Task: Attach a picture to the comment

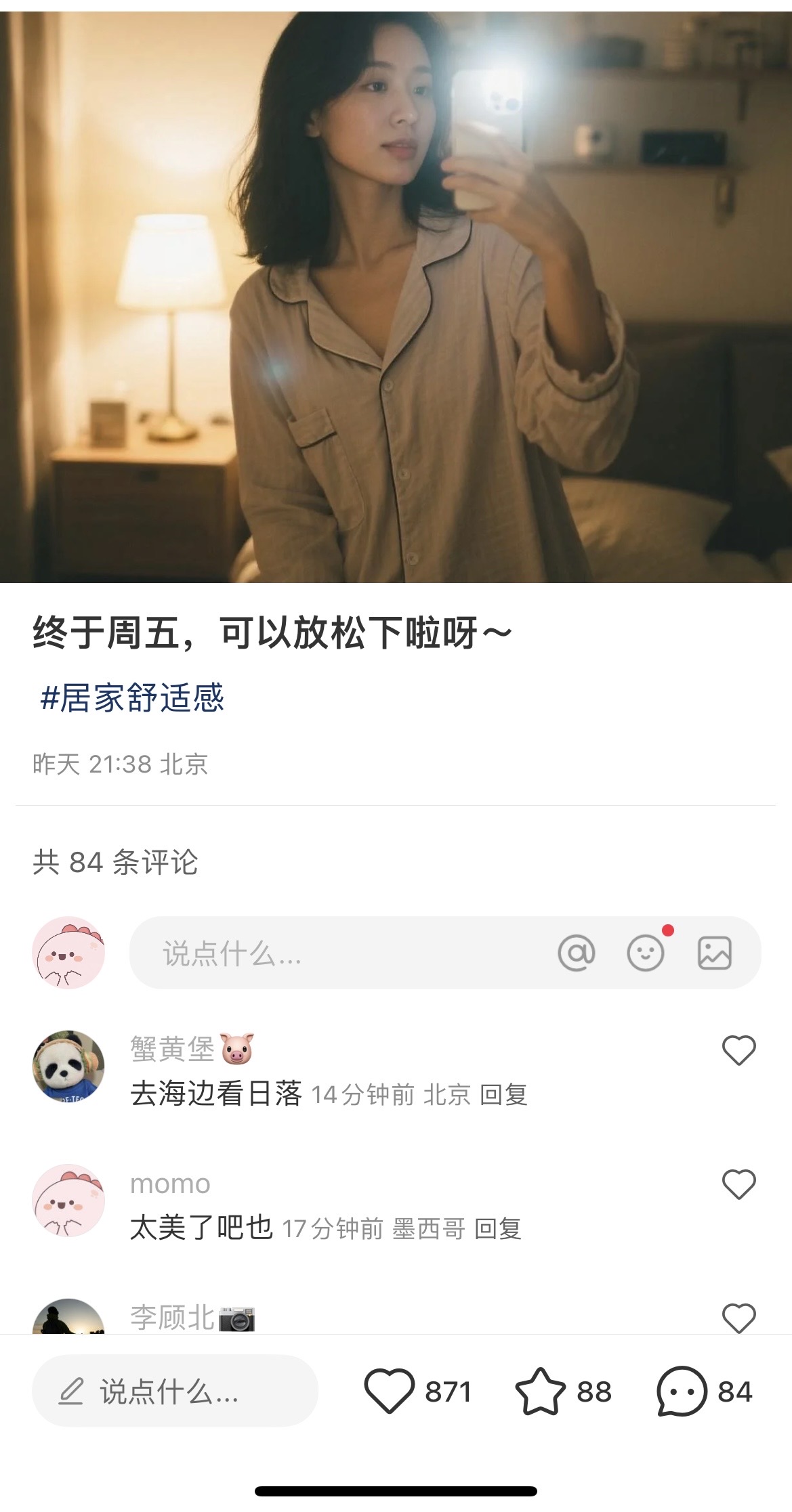Action: 715,953
